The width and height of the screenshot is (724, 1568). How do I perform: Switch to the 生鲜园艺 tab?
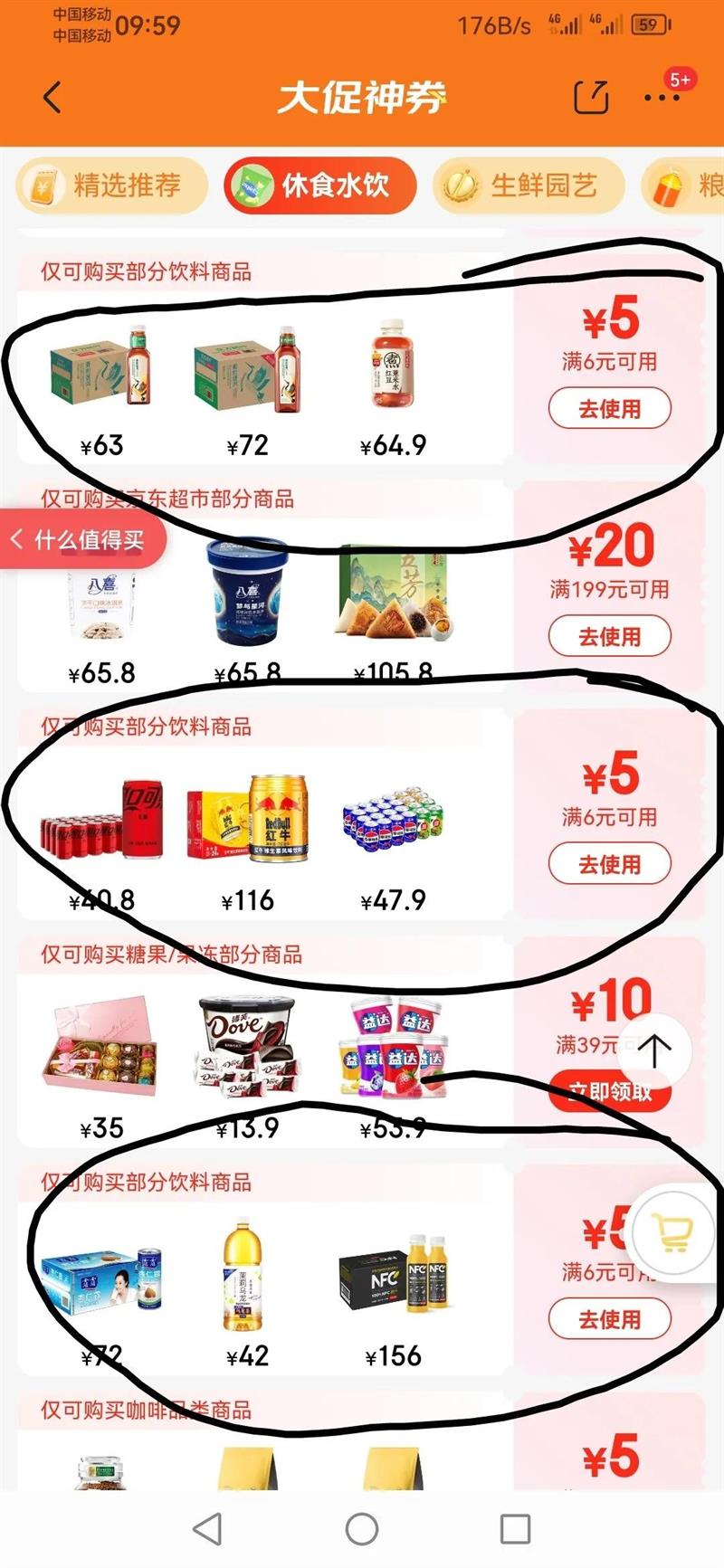[x=529, y=185]
